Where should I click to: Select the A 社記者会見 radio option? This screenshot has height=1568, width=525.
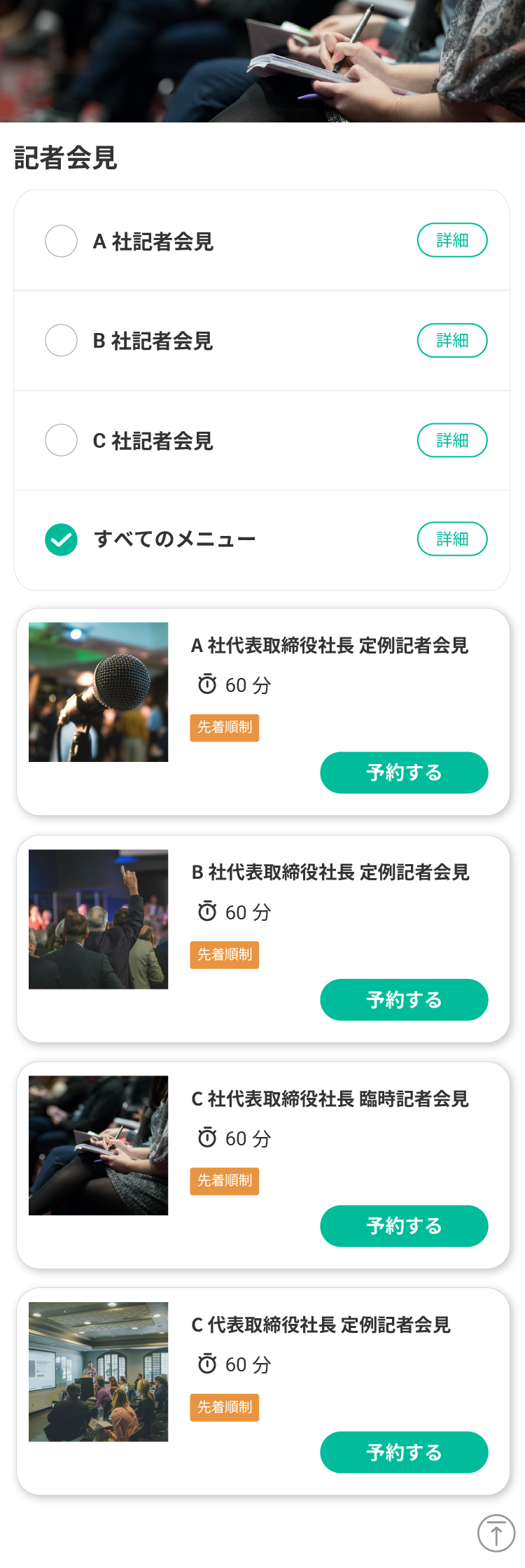pyautogui.click(x=62, y=241)
